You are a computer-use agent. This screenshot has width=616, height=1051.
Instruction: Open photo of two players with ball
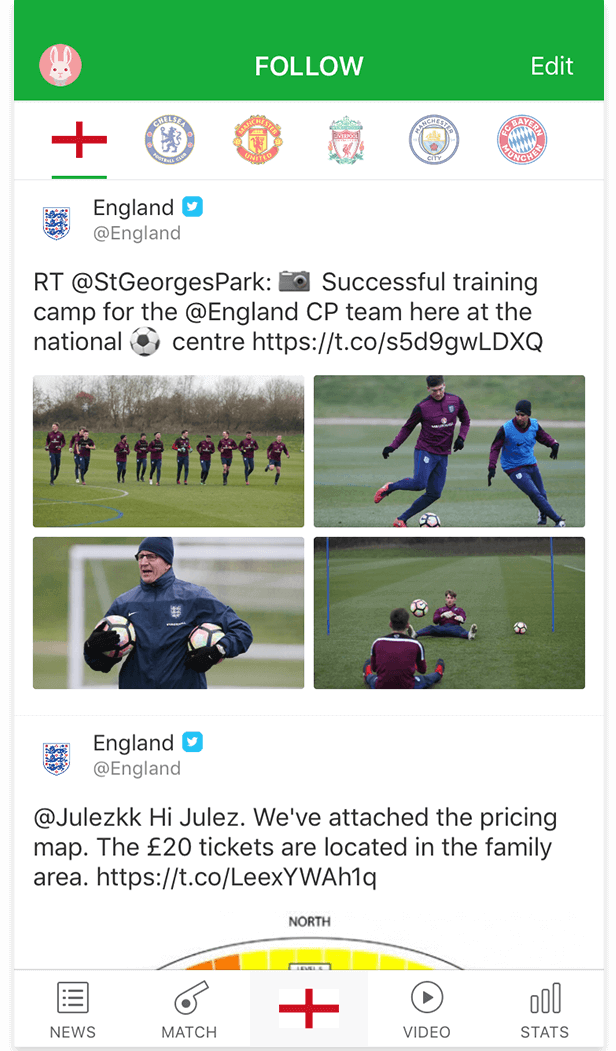pyautogui.click(x=449, y=451)
